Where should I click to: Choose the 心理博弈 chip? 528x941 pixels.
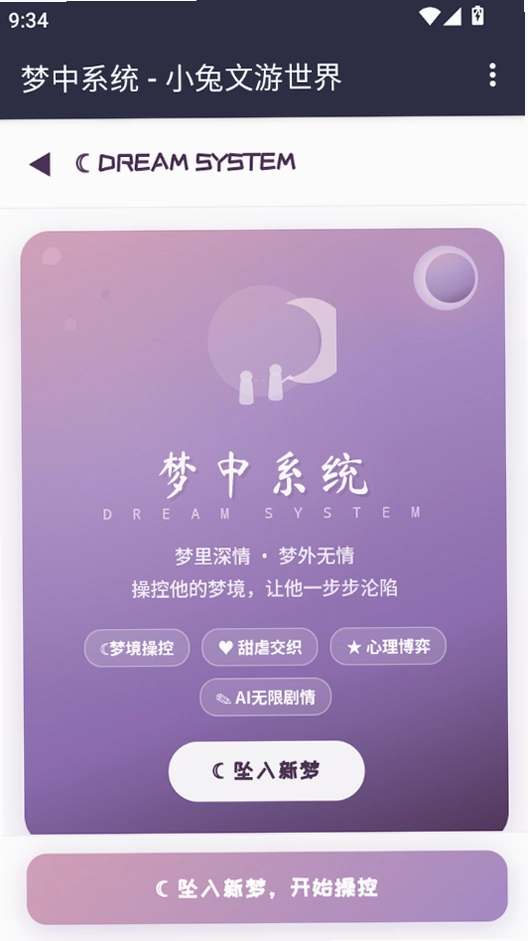pos(388,646)
